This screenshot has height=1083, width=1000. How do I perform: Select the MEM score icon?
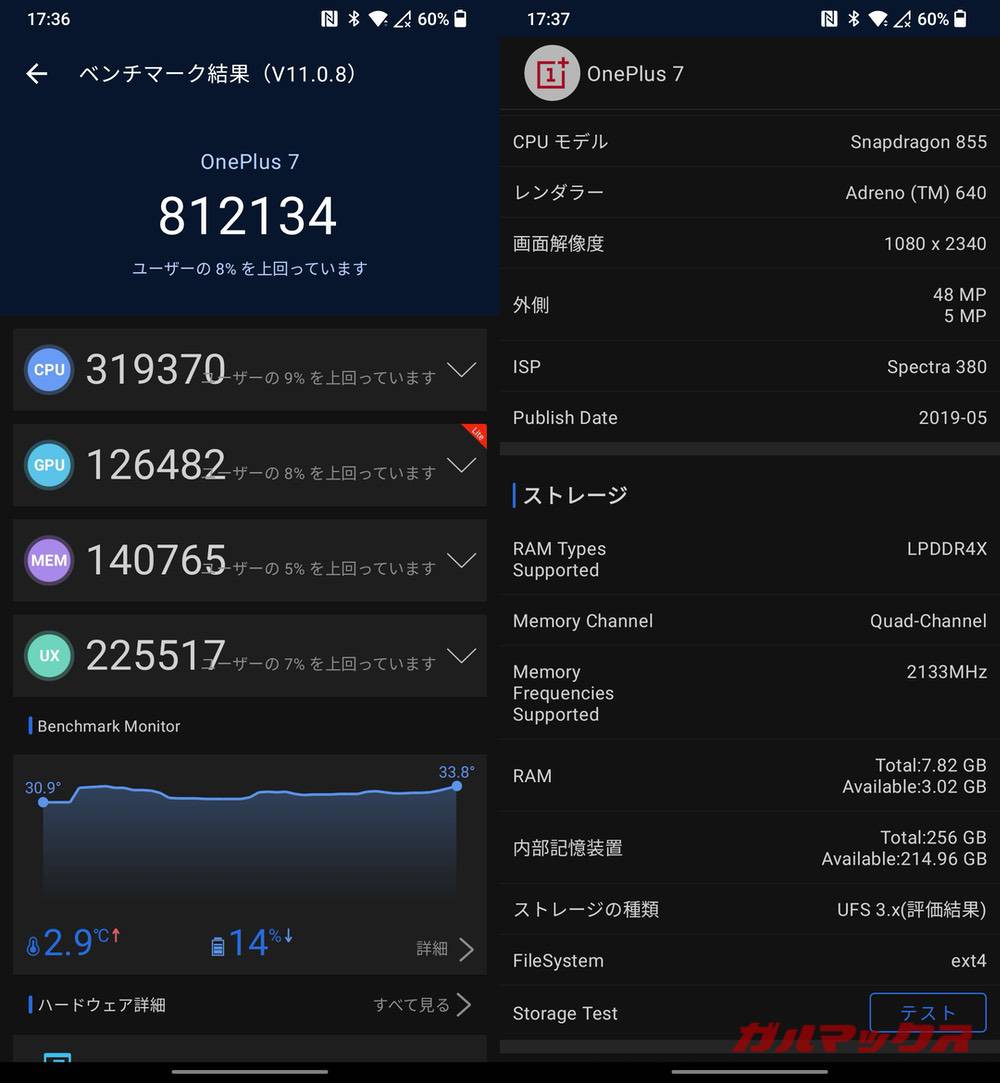point(49,560)
